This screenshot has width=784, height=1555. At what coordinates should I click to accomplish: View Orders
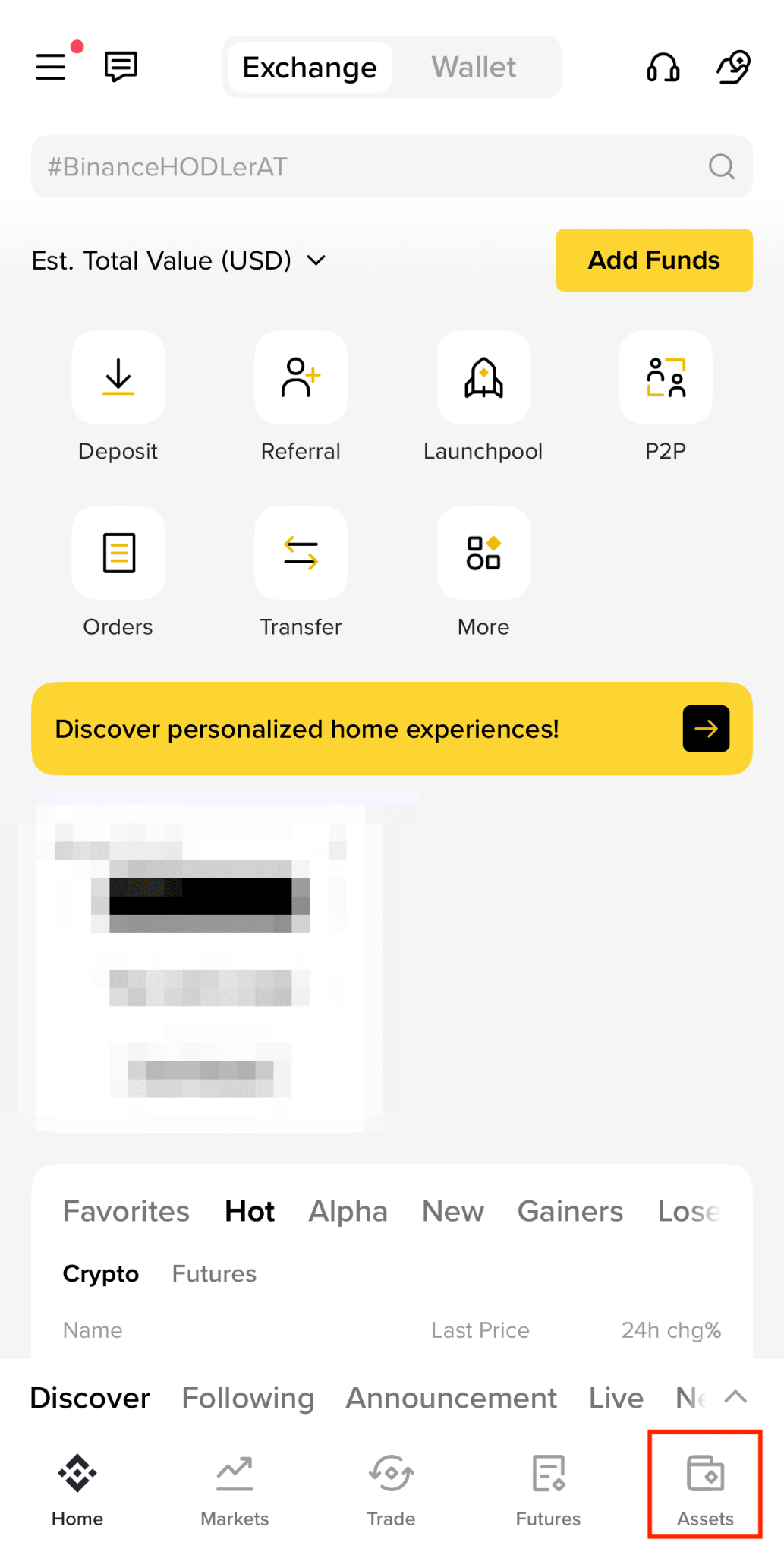click(118, 572)
